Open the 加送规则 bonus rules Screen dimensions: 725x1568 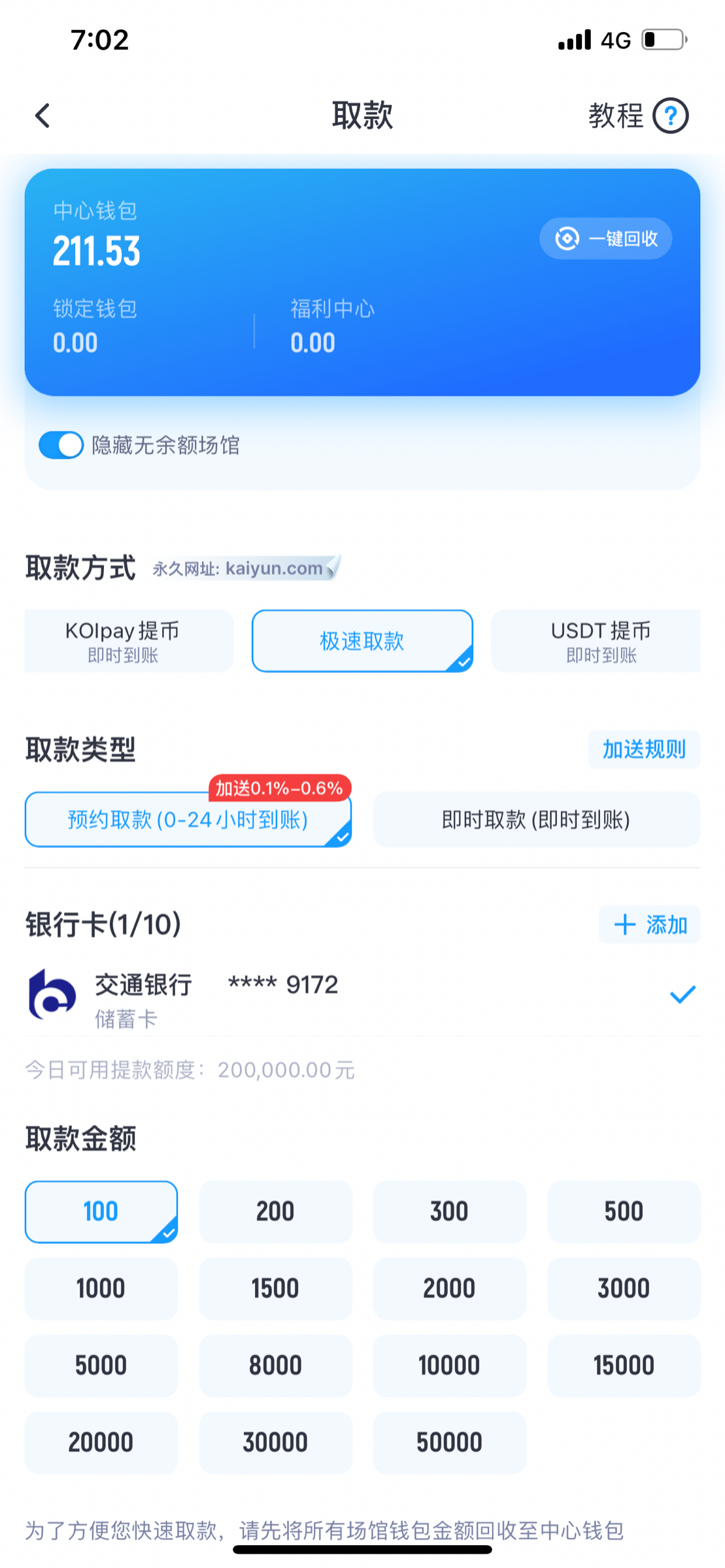point(643,749)
